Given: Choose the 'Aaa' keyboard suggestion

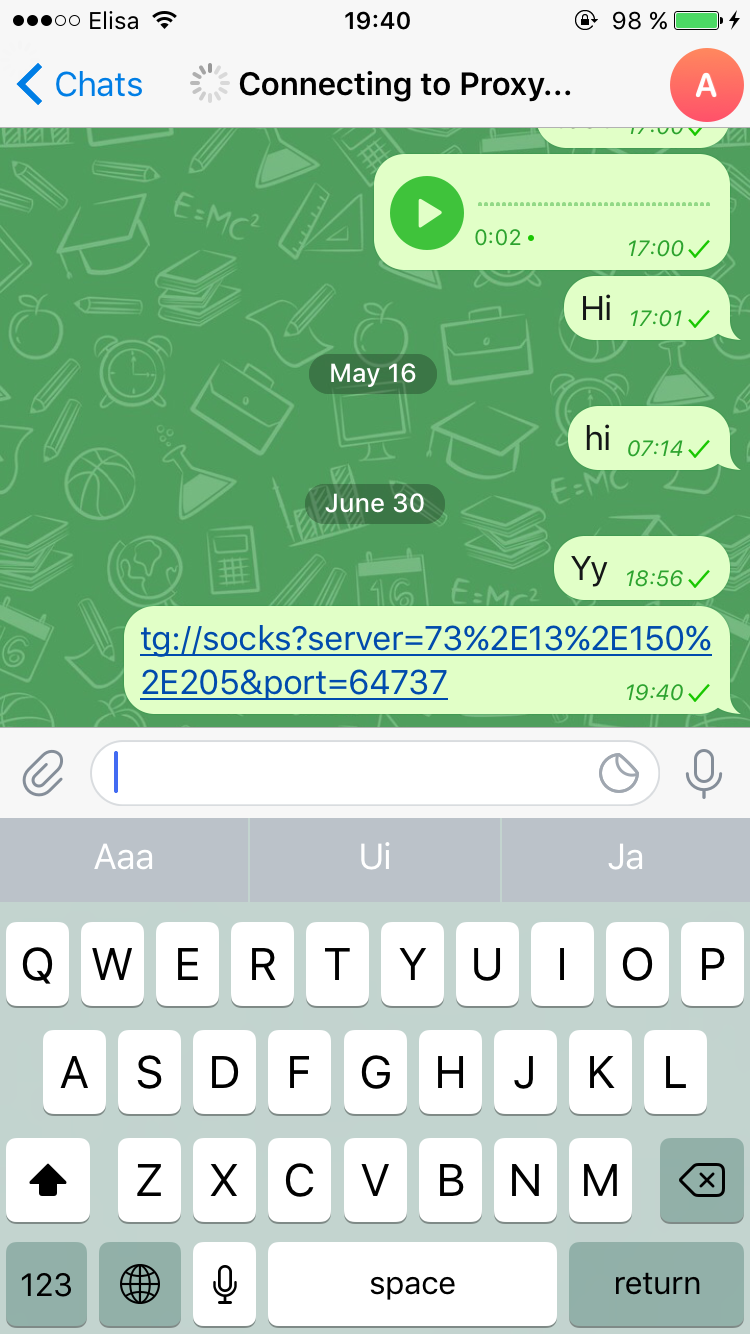Looking at the screenshot, I should [124, 857].
